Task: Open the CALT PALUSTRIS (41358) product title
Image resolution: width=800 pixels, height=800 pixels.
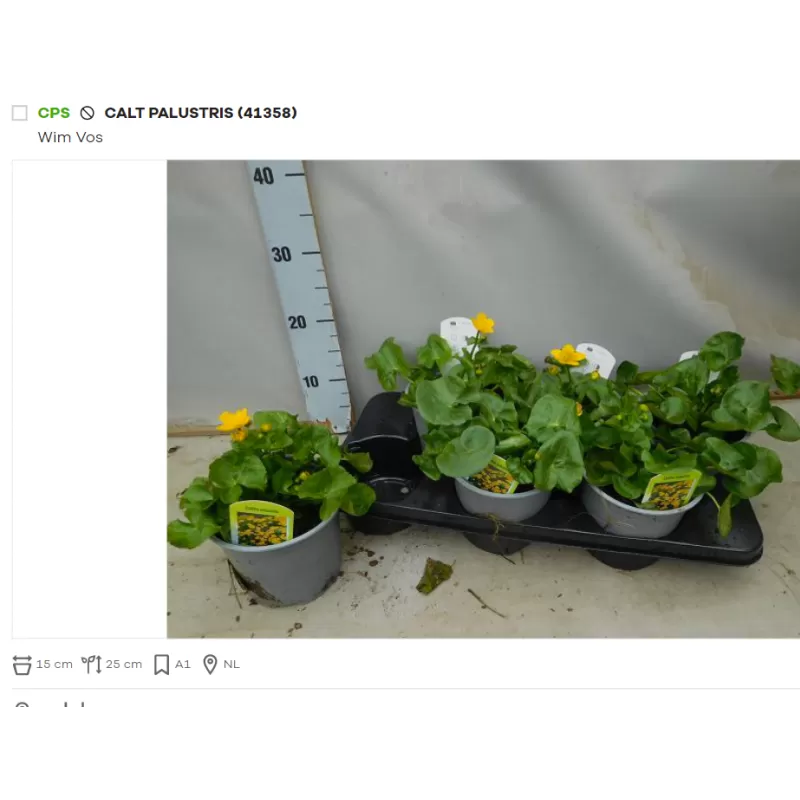Action: pos(200,113)
